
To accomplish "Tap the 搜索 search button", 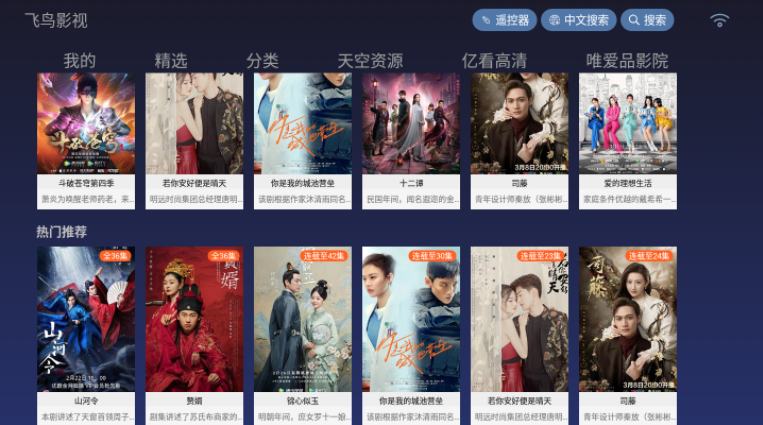I will (x=647, y=20).
